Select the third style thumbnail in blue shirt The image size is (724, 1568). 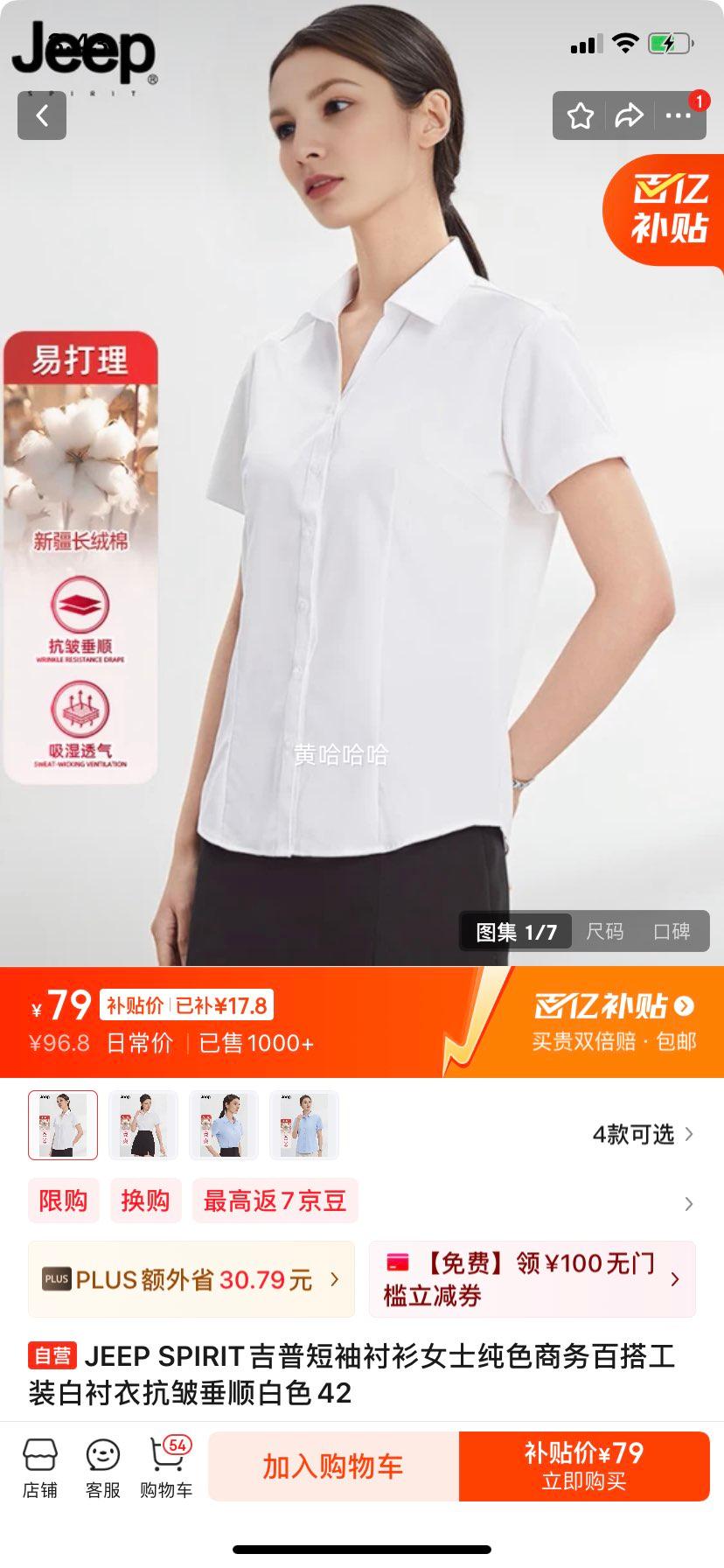coord(224,1125)
